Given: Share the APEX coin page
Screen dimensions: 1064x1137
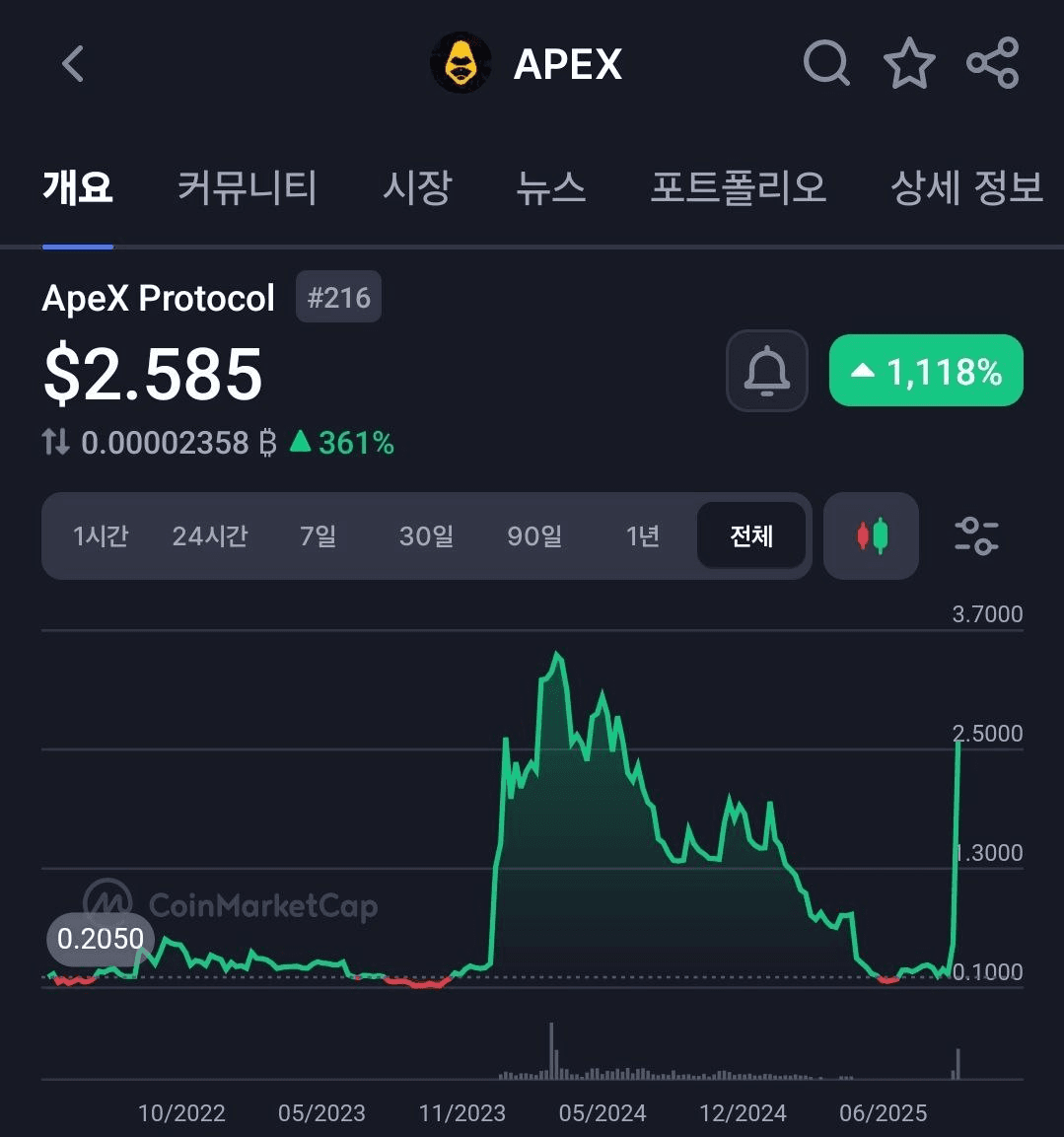Looking at the screenshot, I should (x=992, y=64).
